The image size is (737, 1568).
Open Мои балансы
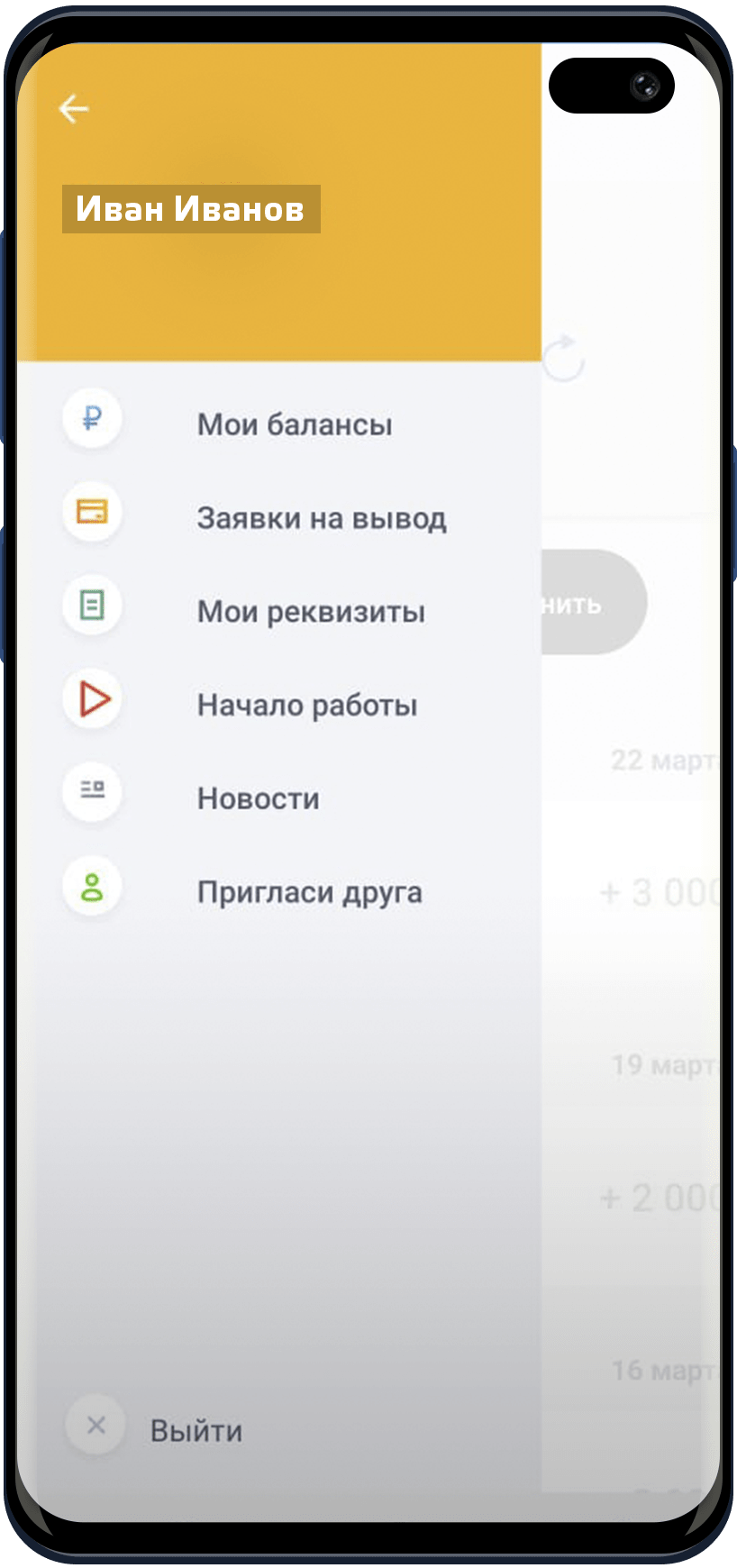click(x=294, y=424)
